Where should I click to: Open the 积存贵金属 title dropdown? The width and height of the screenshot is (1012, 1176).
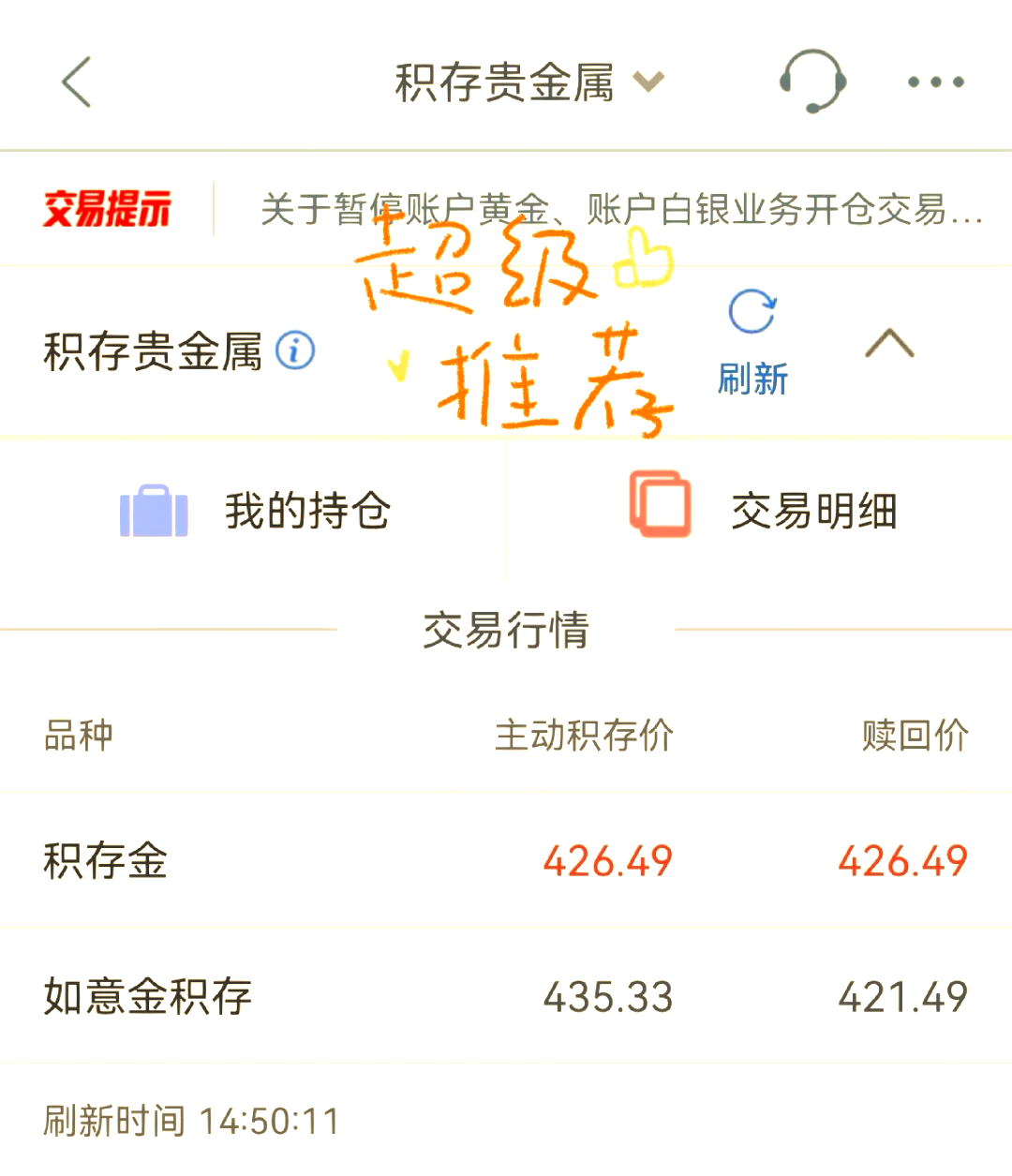click(646, 84)
